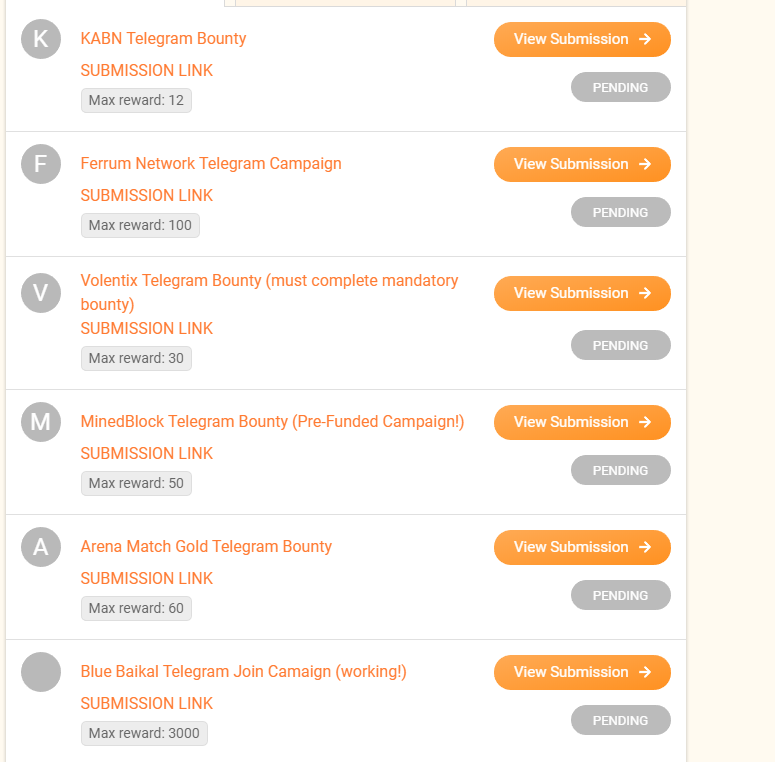Open SUBMISSION LINK under KABN Telegram Bounty

[x=147, y=71]
